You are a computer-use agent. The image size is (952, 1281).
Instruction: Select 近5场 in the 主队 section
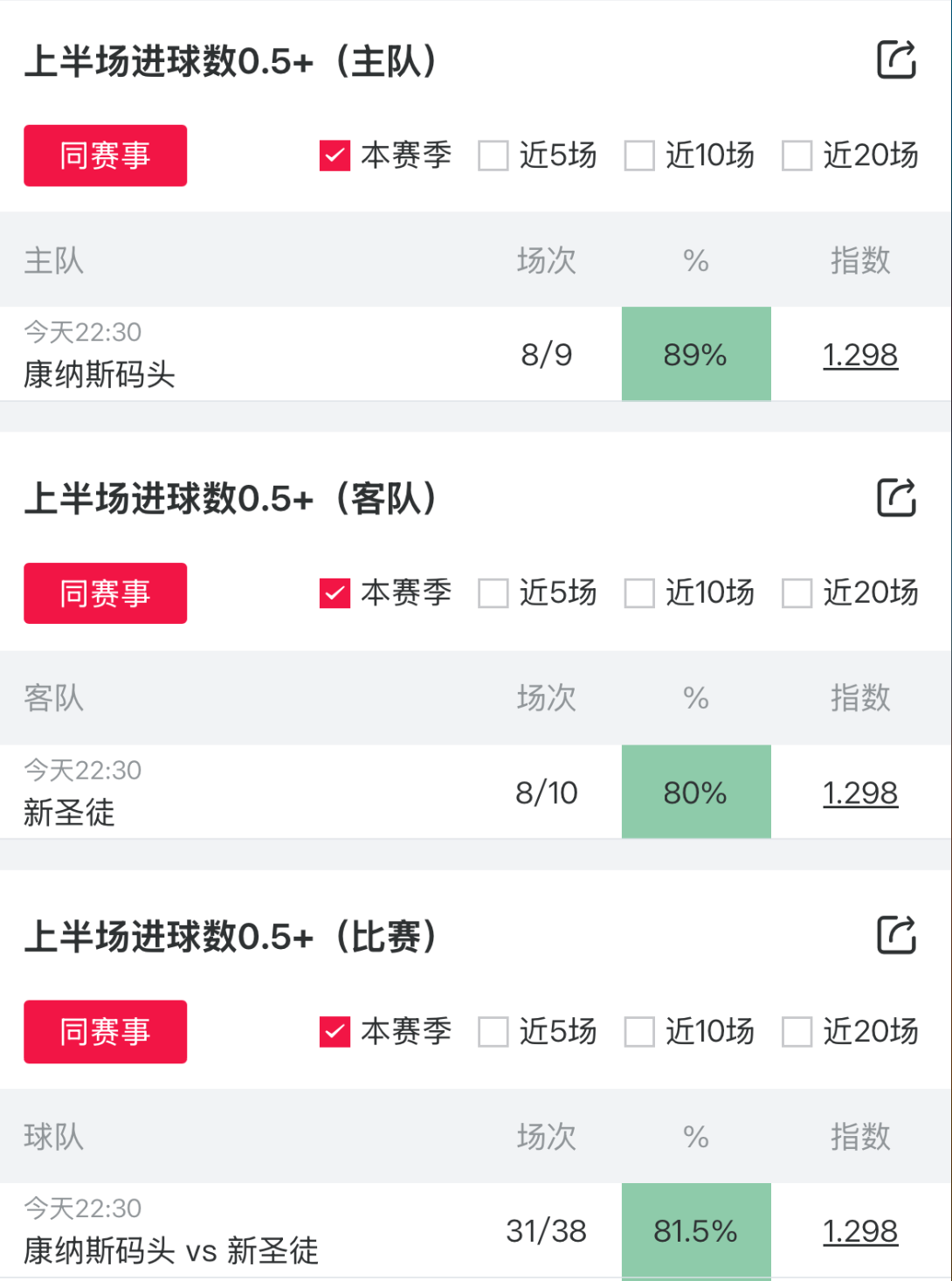pyautogui.click(x=493, y=156)
